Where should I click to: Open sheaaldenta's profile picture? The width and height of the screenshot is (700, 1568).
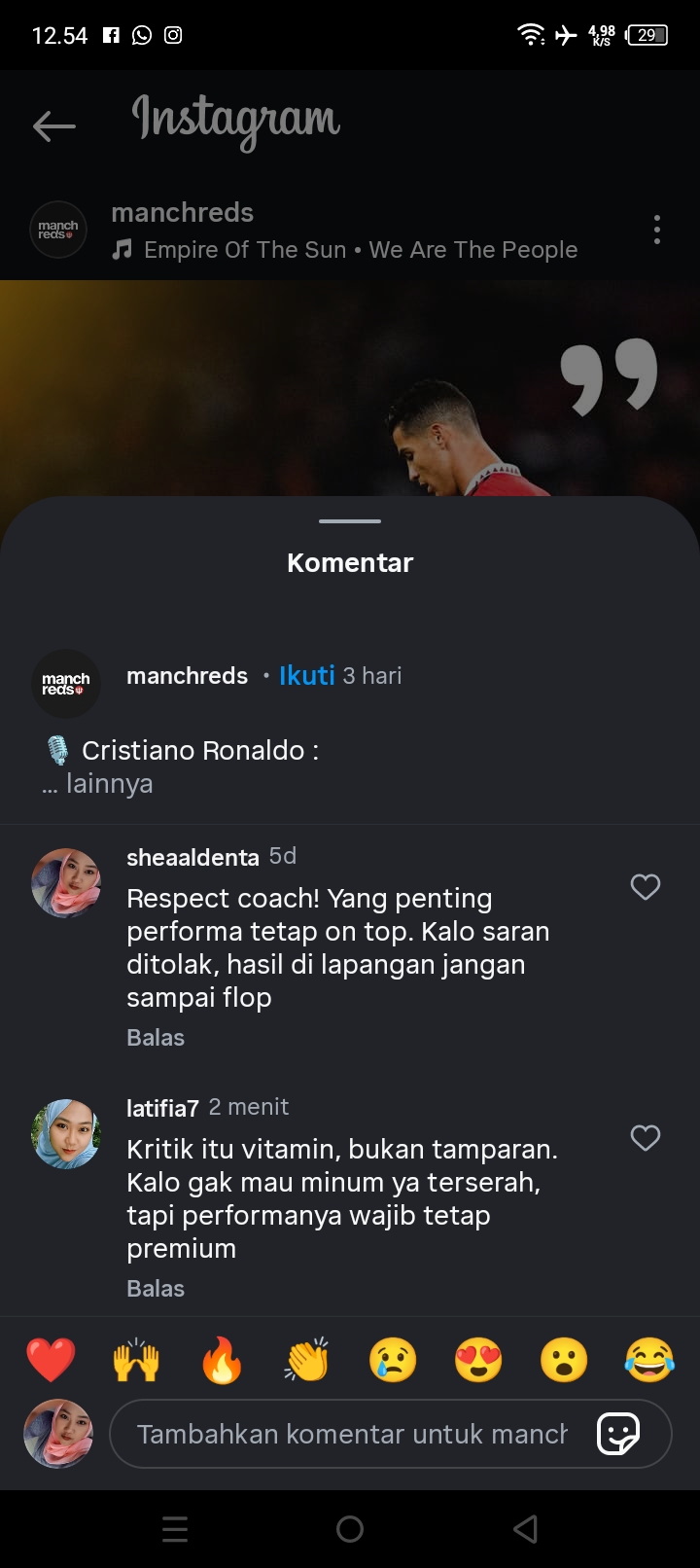coord(66,883)
